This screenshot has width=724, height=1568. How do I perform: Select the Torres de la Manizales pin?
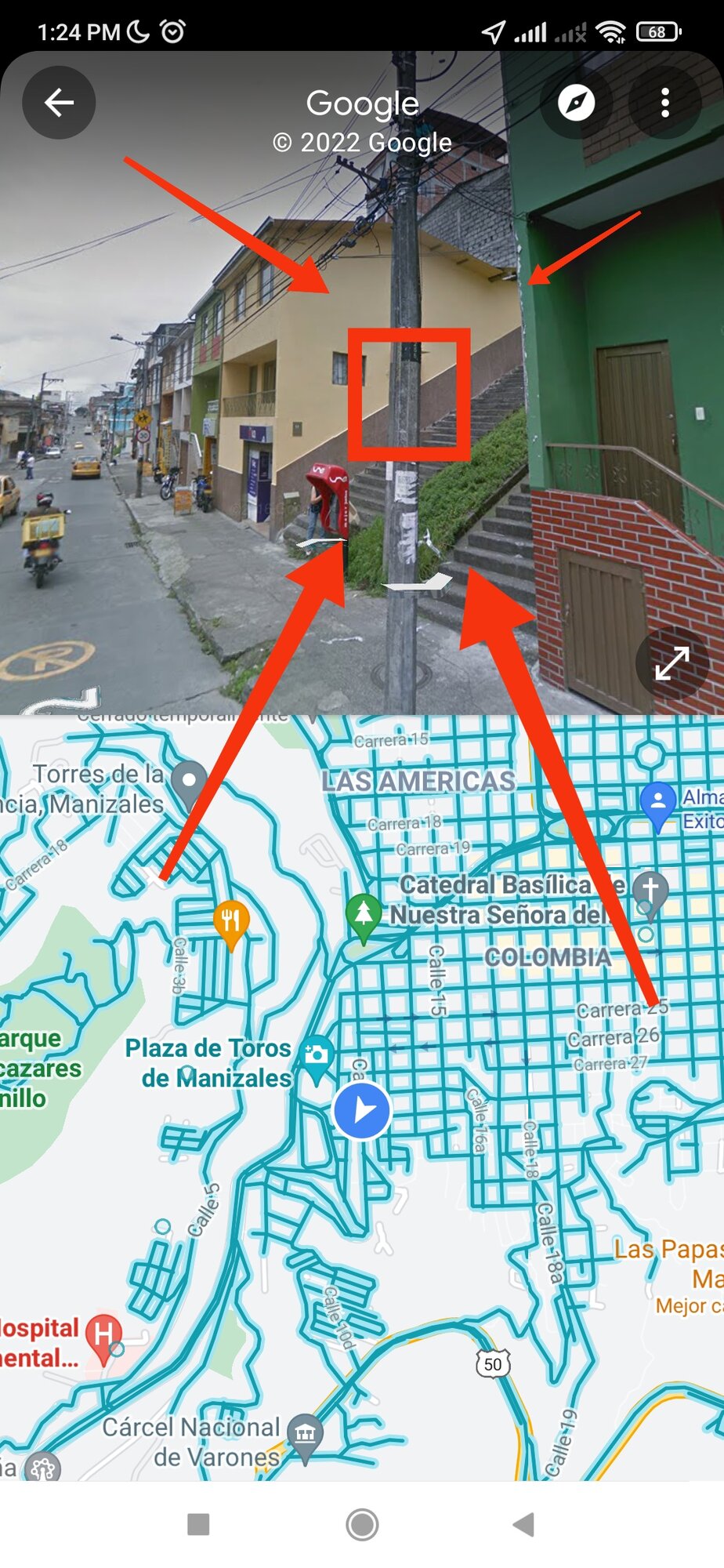pyautogui.click(x=189, y=781)
